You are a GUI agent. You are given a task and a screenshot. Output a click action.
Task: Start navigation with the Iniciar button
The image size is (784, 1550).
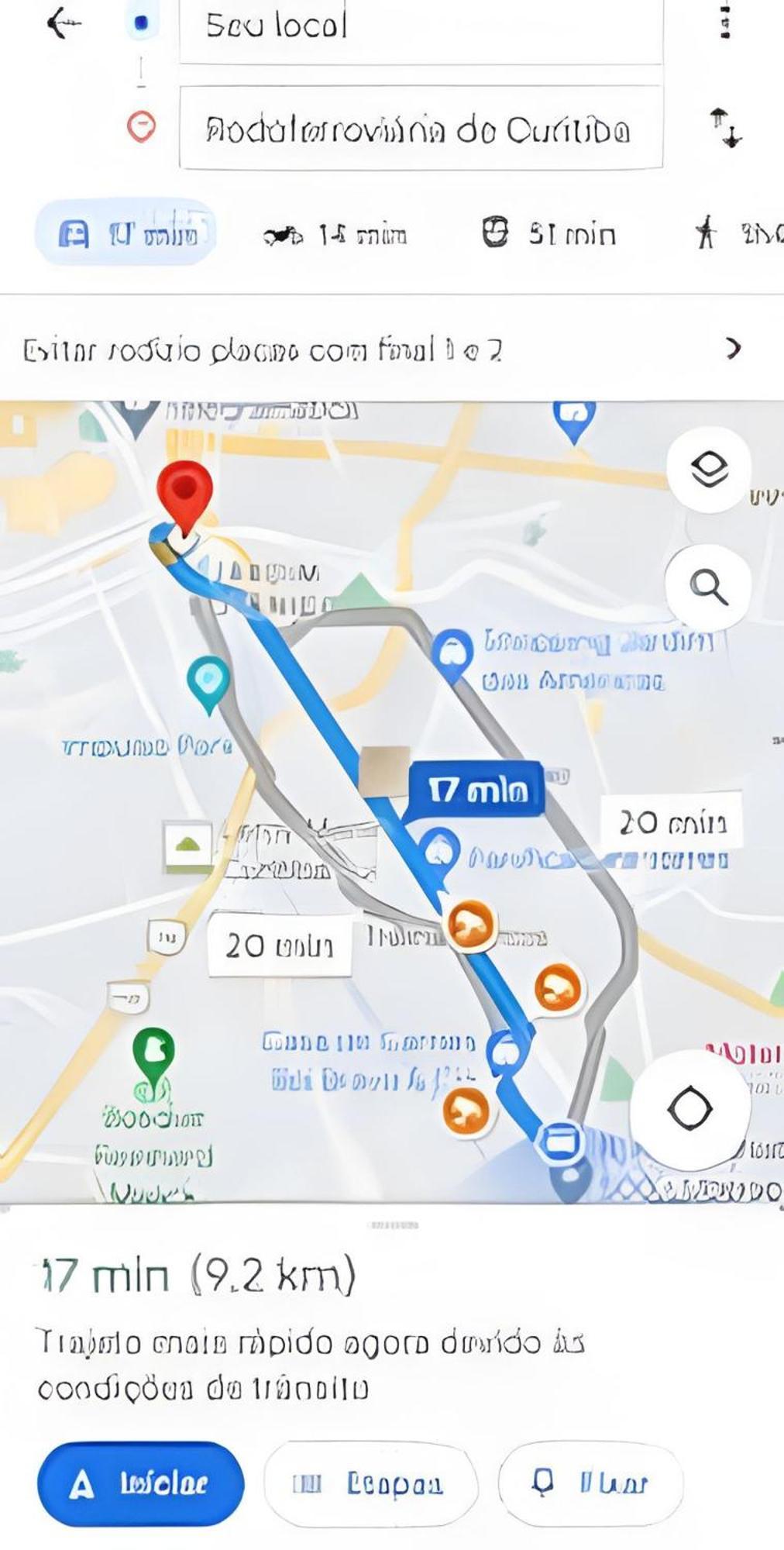pos(141,1483)
